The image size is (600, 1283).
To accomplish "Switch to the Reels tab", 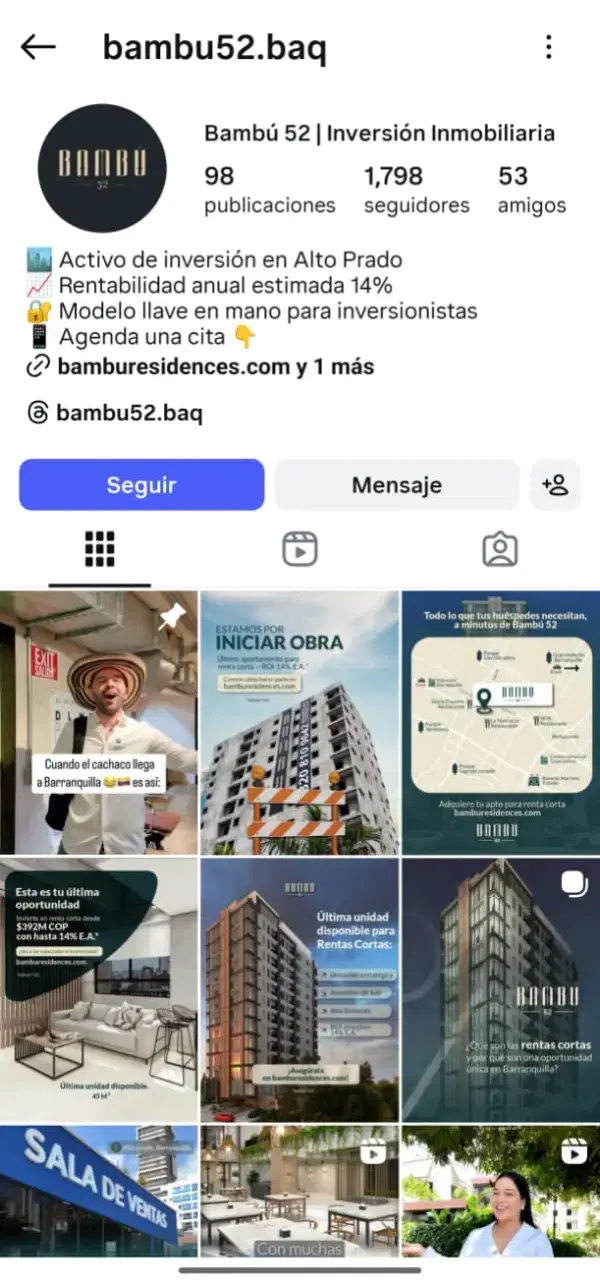I will tap(299, 549).
